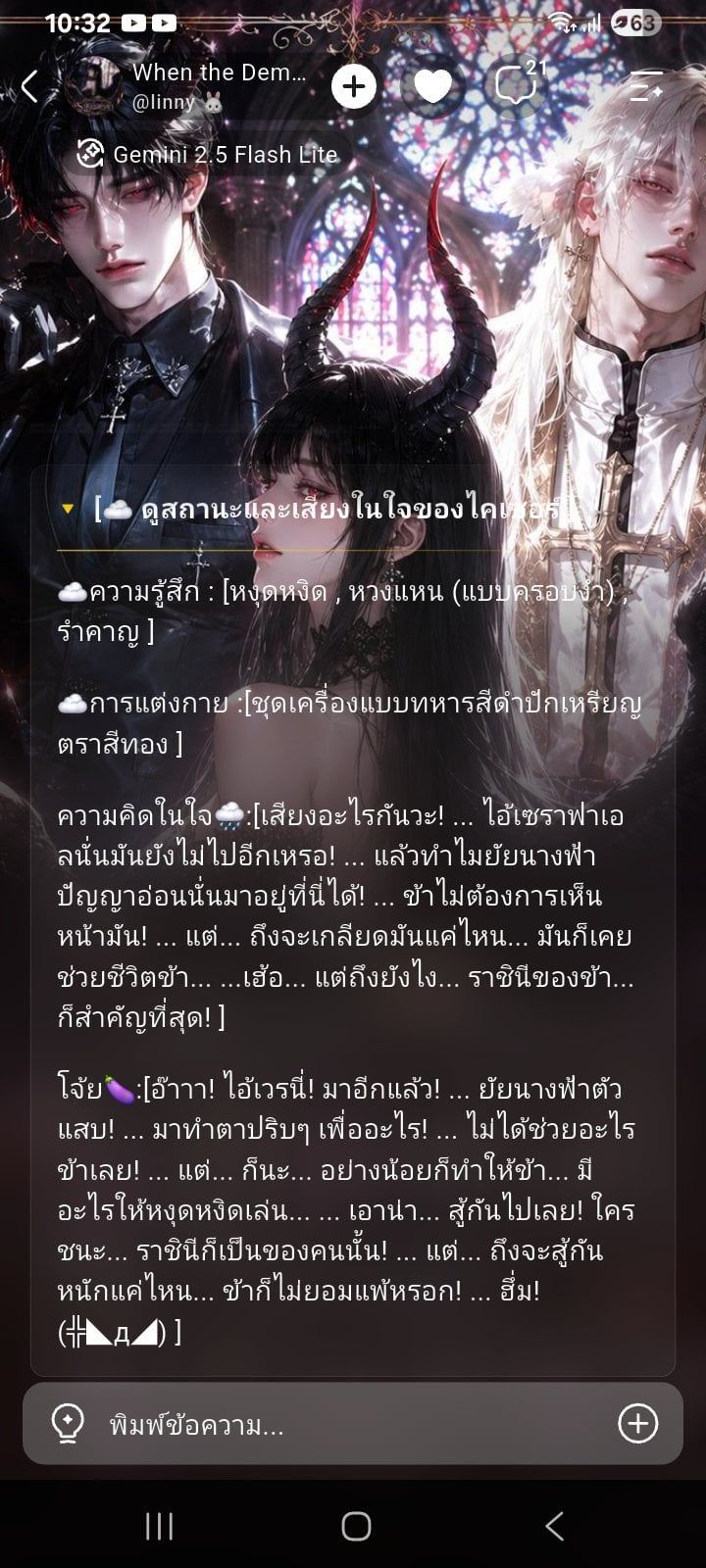Screen dimensions: 706x1568
Task: Open the comments bubble showing 21
Action: pyautogui.click(x=517, y=86)
